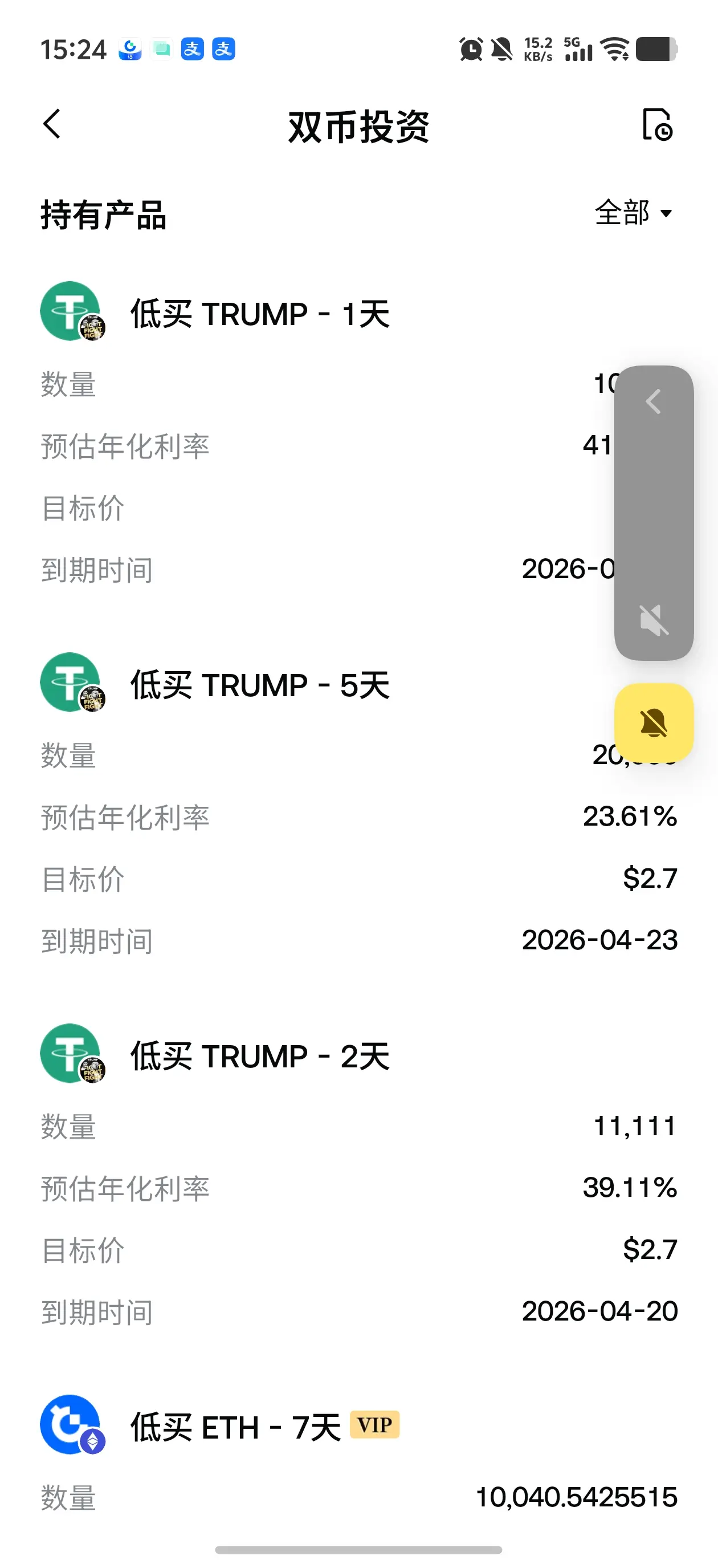This screenshot has height=1568, width=718.
Task: Open 低买 TRUMP - 5天 holding
Action: click(x=260, y=685)
